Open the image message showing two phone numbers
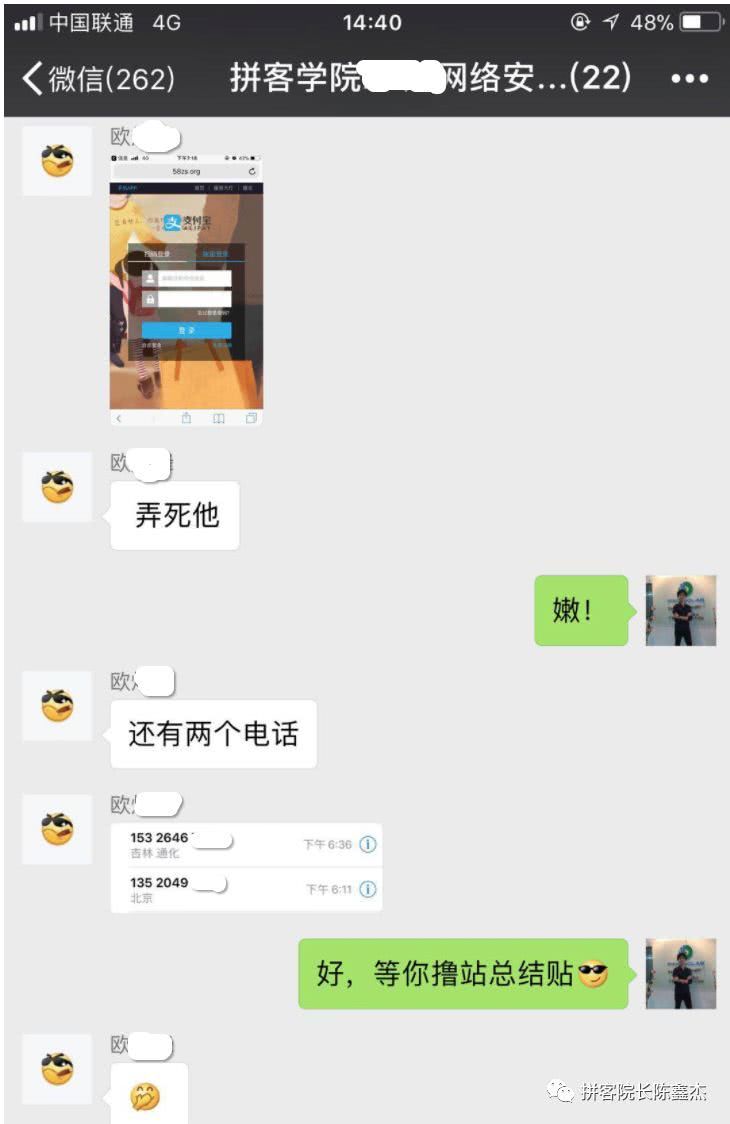 click(246, 868)
